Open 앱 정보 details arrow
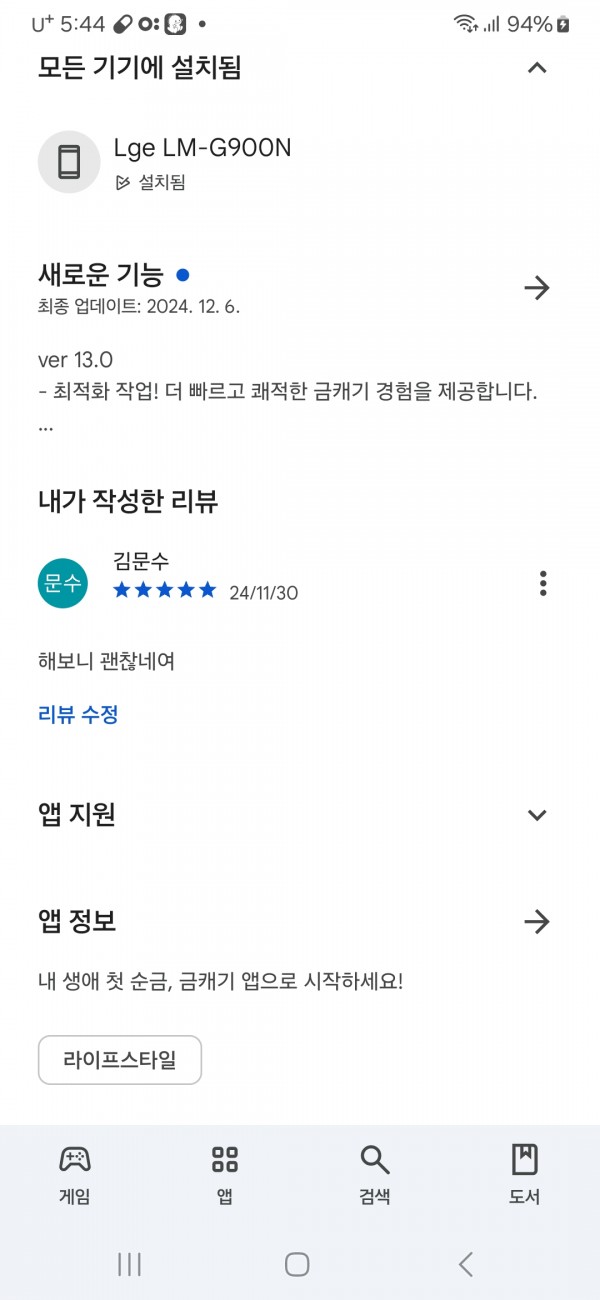 click(537, 921)
